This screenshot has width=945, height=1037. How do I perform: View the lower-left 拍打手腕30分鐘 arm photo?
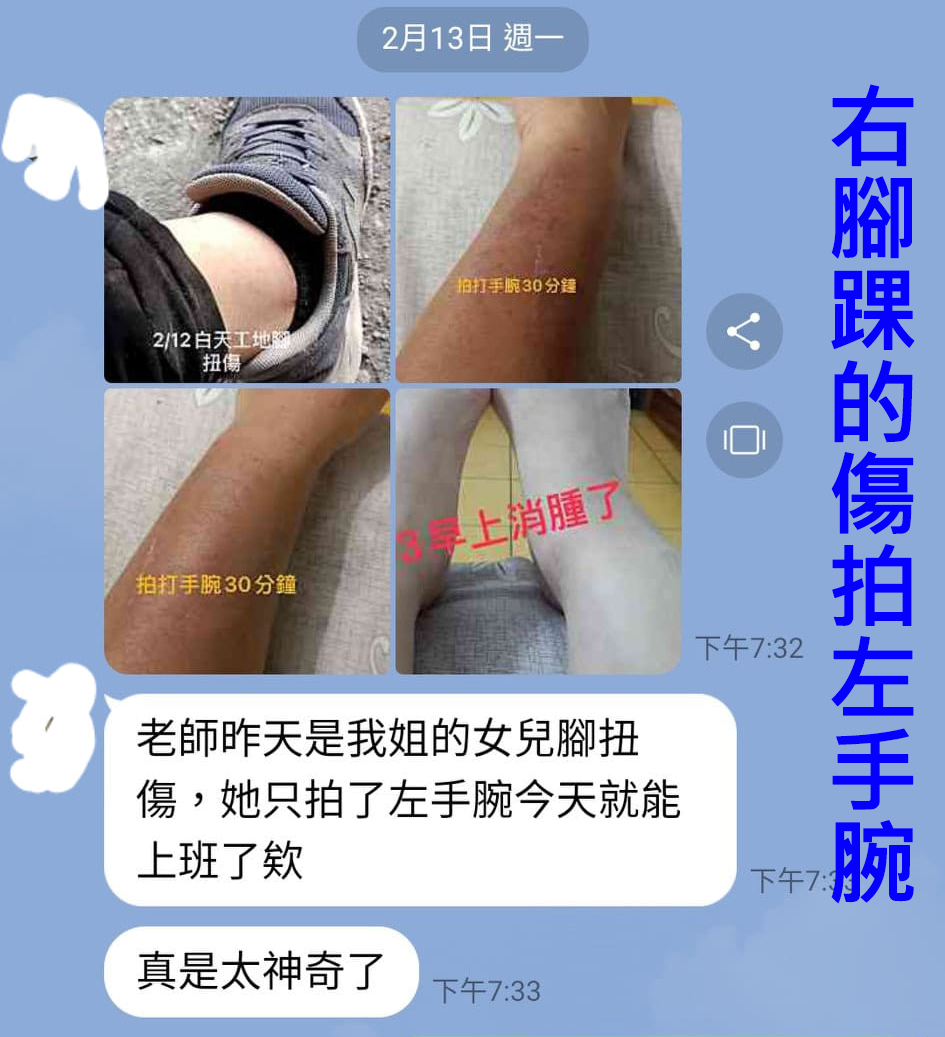[247, 531]
